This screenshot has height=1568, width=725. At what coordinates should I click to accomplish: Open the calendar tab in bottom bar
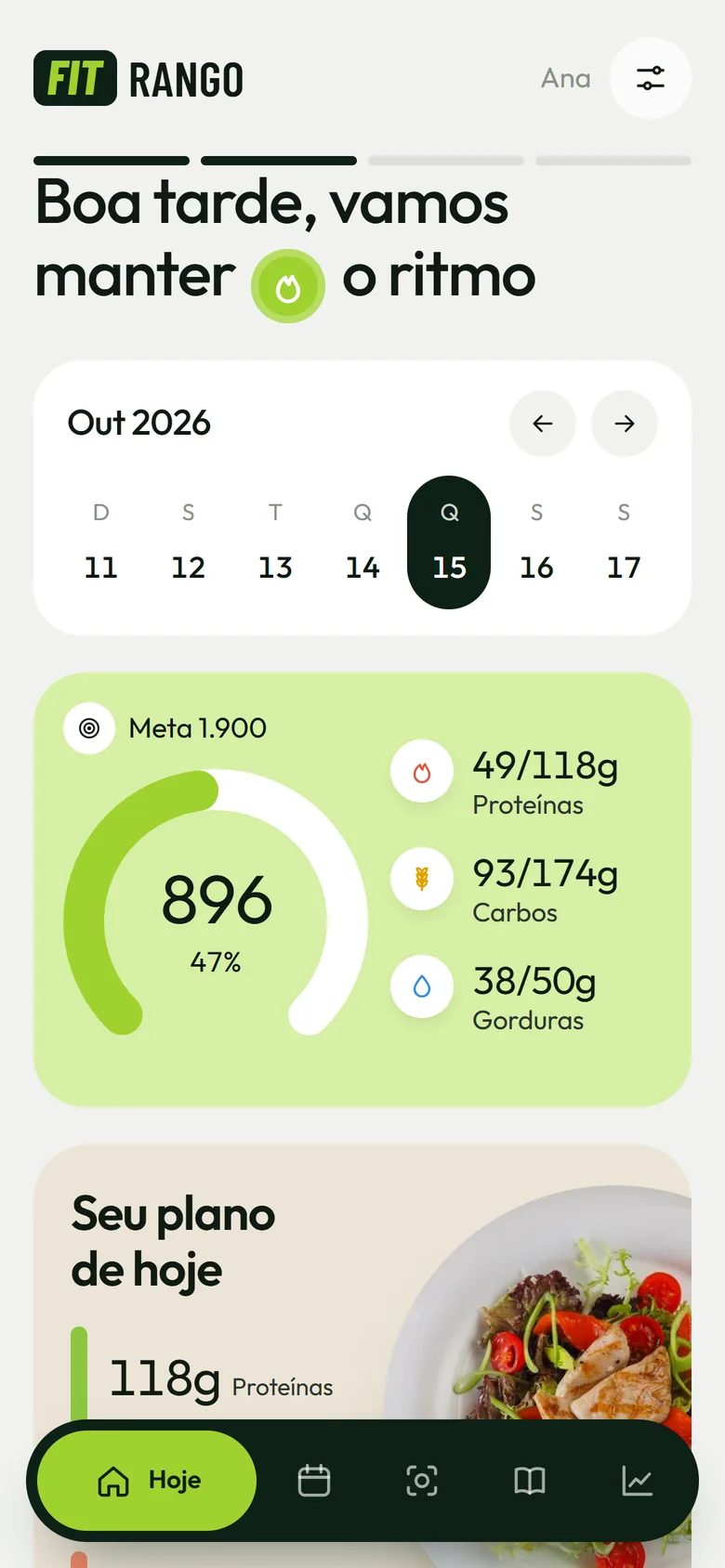click(x=314, y=1481)
